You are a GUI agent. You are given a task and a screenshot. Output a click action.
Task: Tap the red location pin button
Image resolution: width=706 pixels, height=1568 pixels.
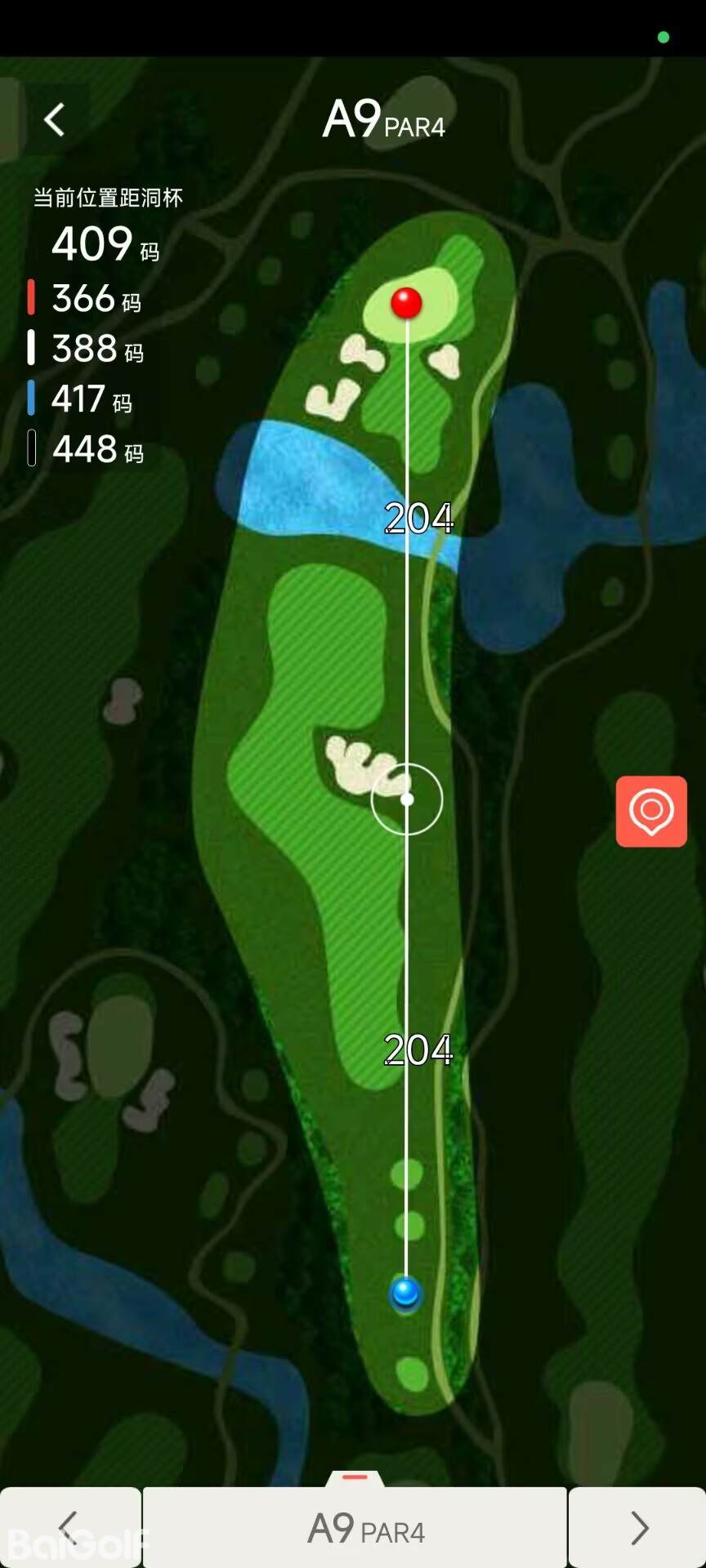tap(651, 811)
